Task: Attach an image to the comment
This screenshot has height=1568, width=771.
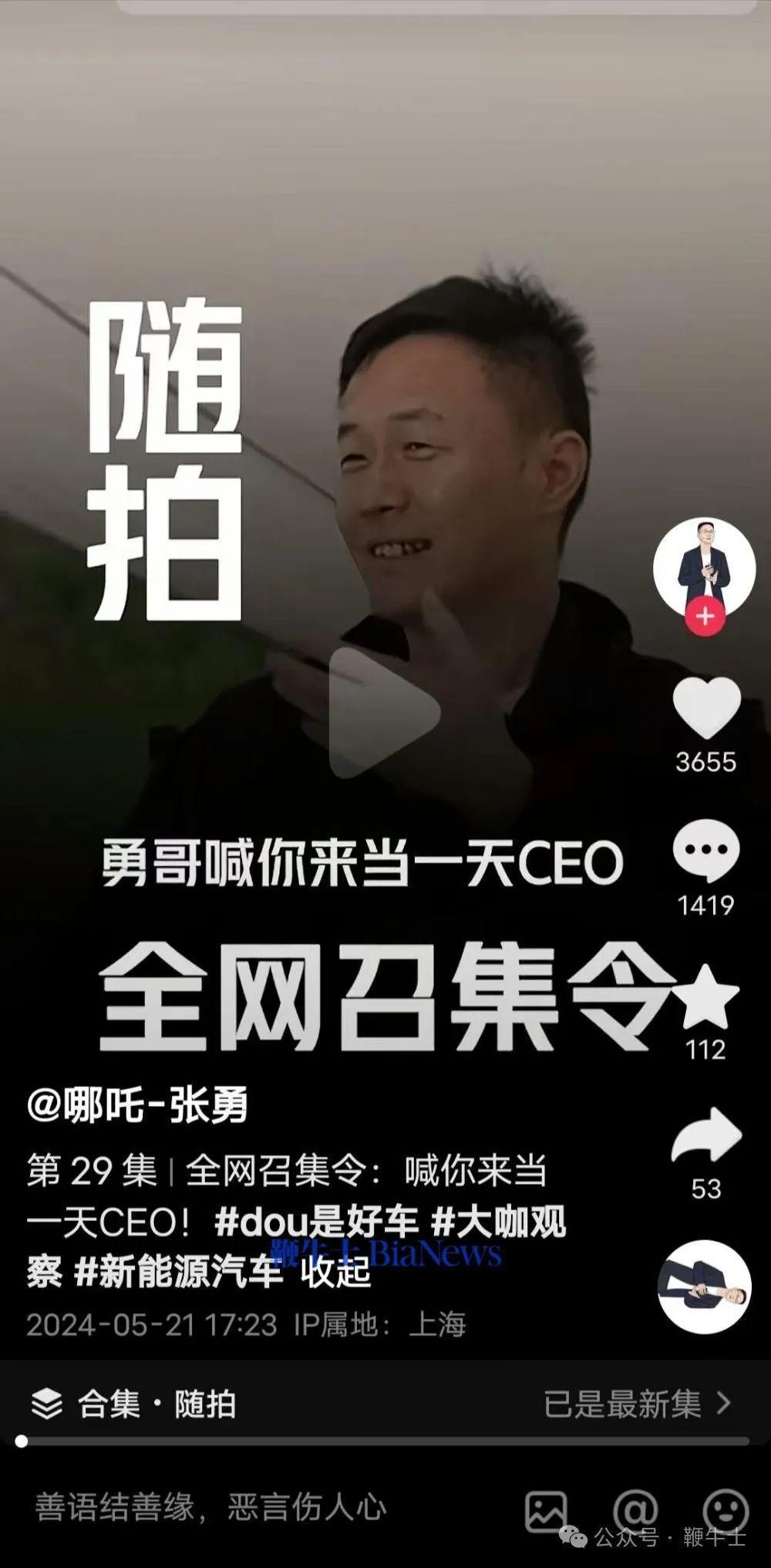Action: tap(546, 1510)
